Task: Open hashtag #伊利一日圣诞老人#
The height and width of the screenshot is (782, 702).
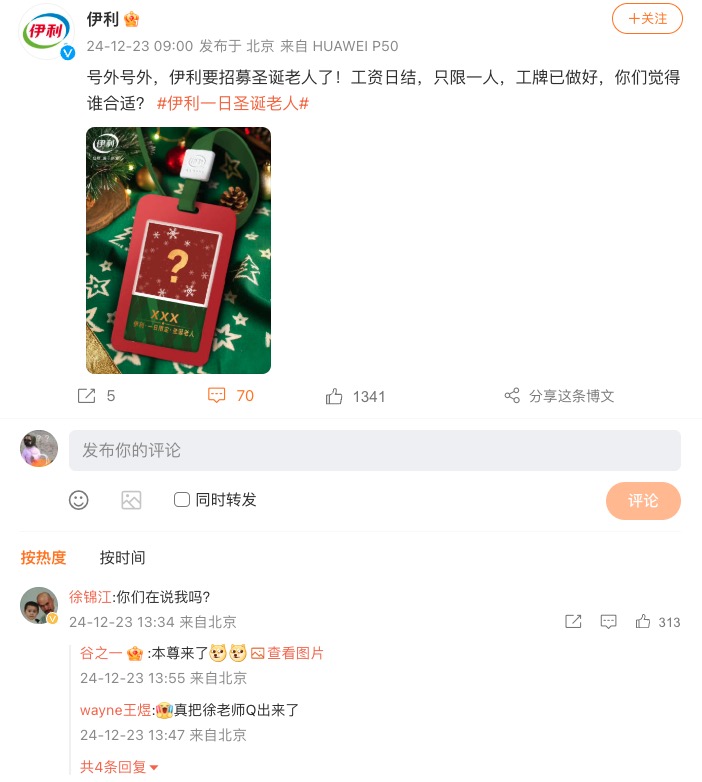Action: point(232,103)
